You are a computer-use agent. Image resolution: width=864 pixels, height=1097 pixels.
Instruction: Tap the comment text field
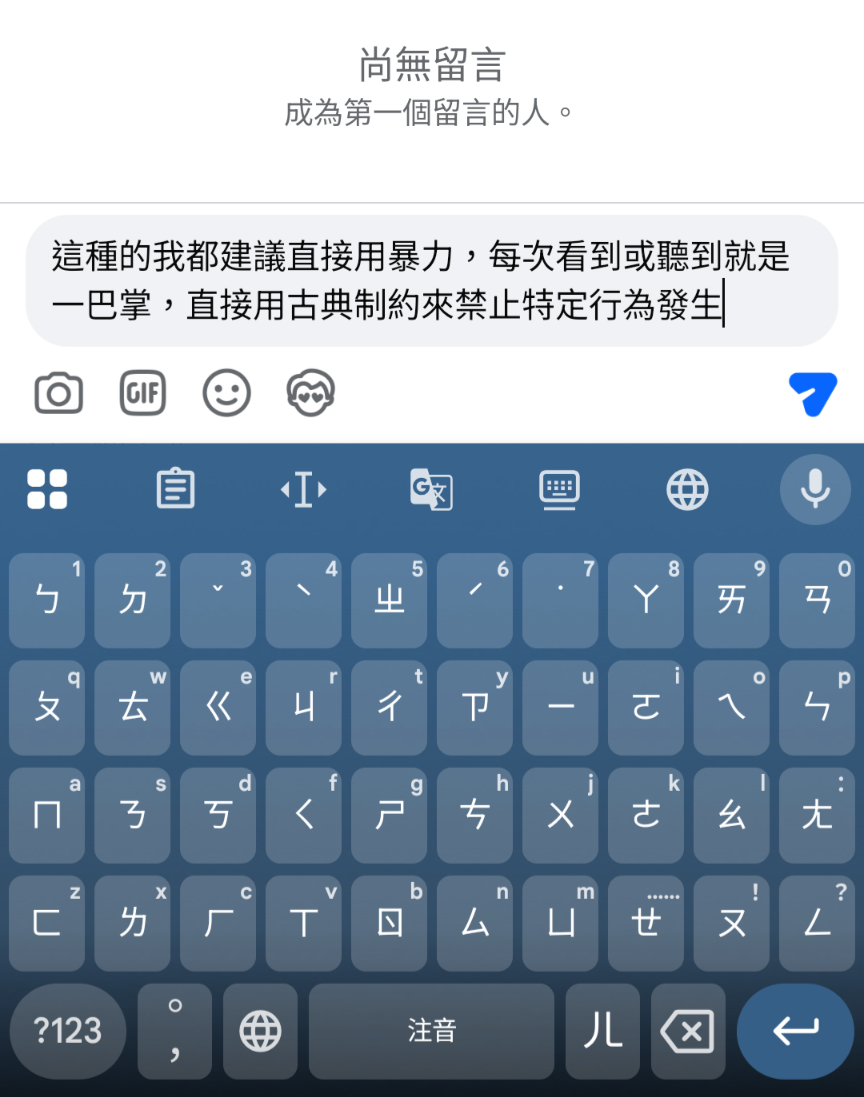(x=431, y=281)
